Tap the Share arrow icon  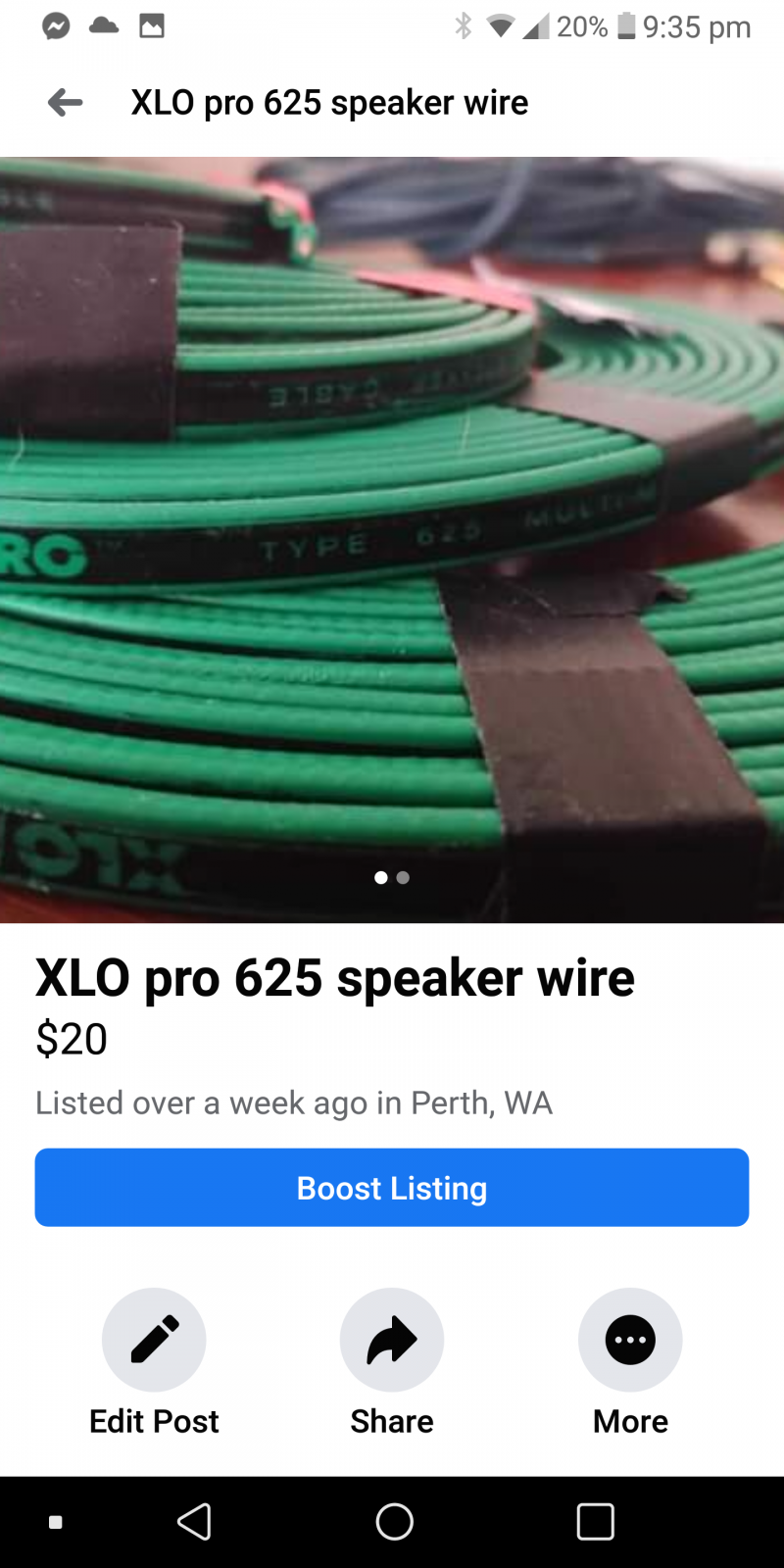point(391,1340)
